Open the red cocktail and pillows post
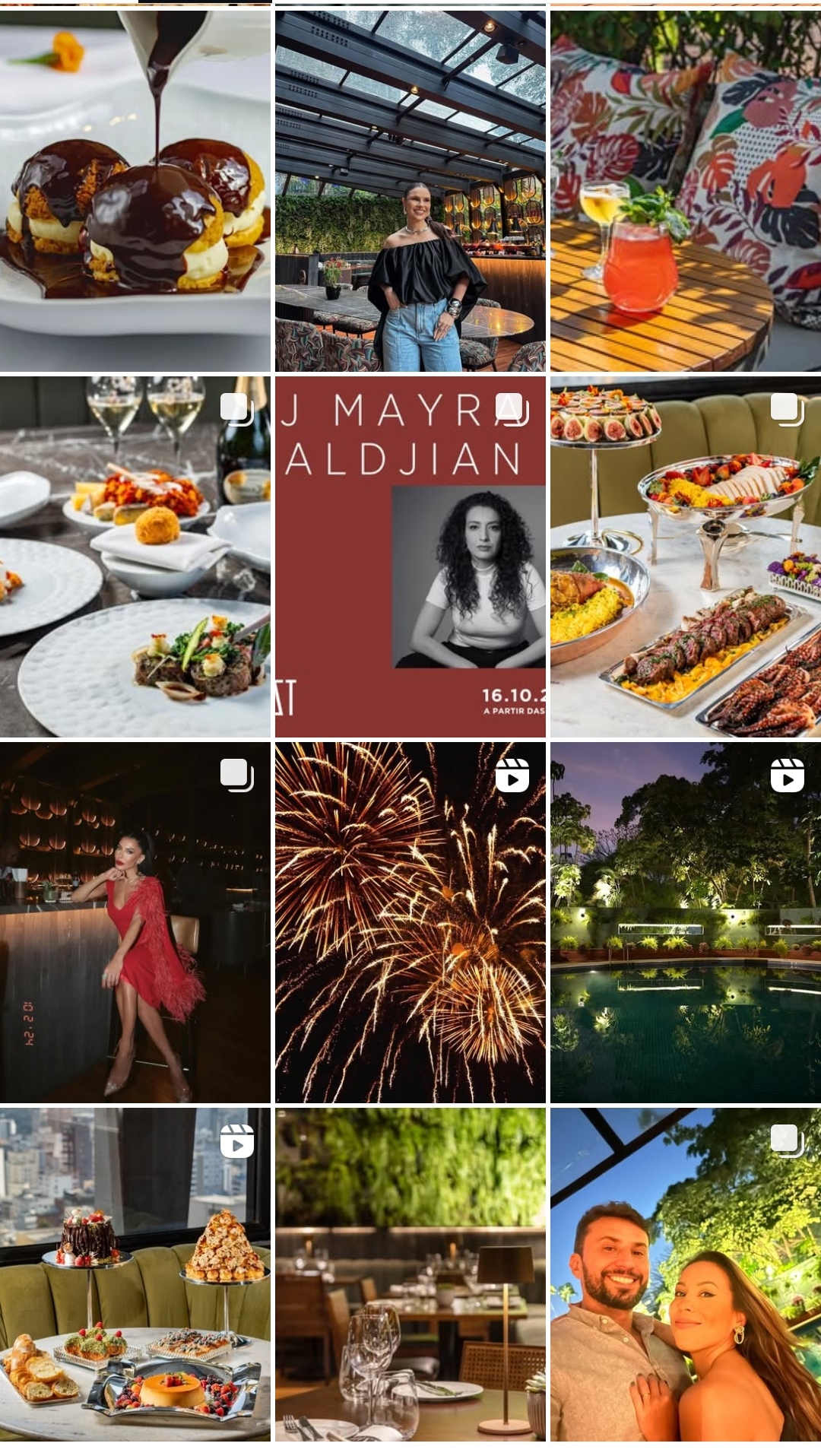 tap(686, 190)
